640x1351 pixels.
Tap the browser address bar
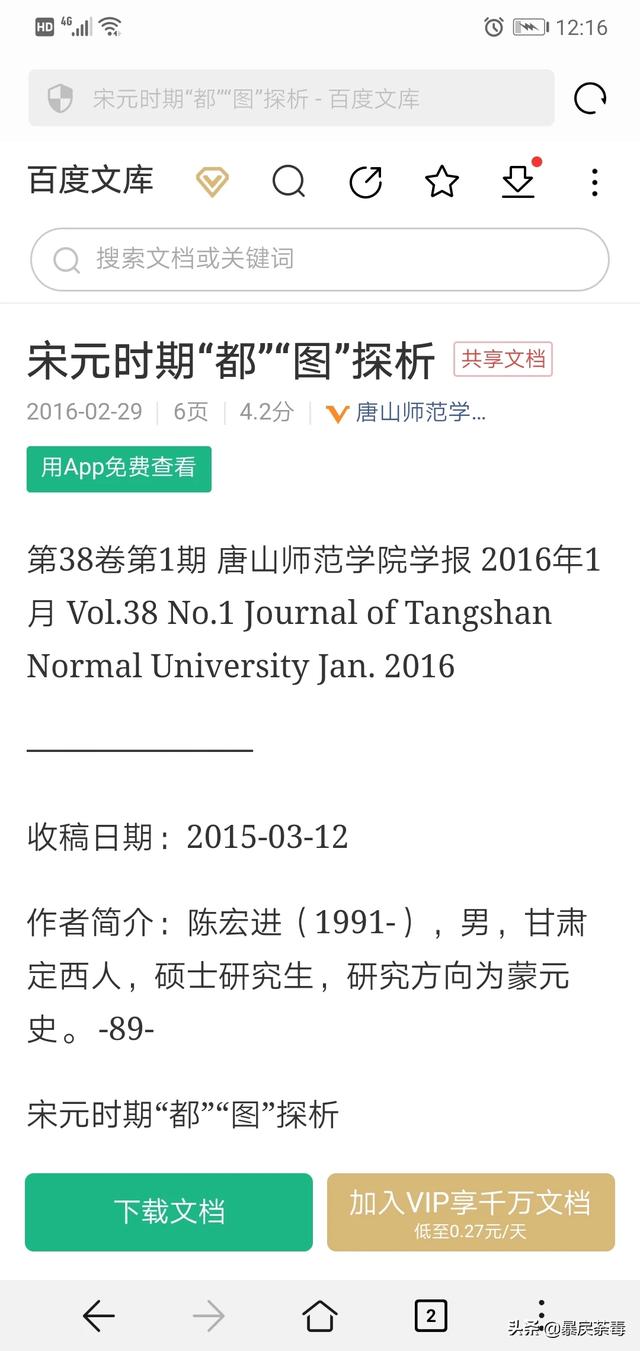pyautogui.click(x=290, y=98)
